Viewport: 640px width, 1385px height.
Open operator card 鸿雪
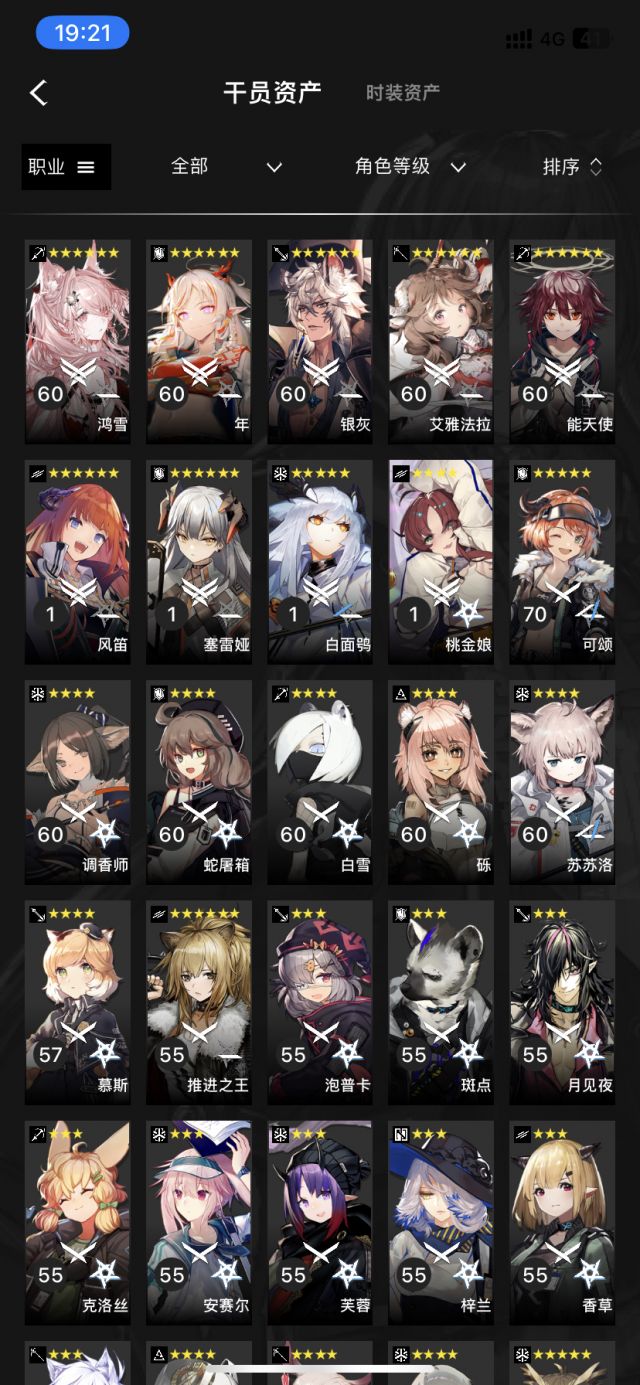(x=78, y=342)
